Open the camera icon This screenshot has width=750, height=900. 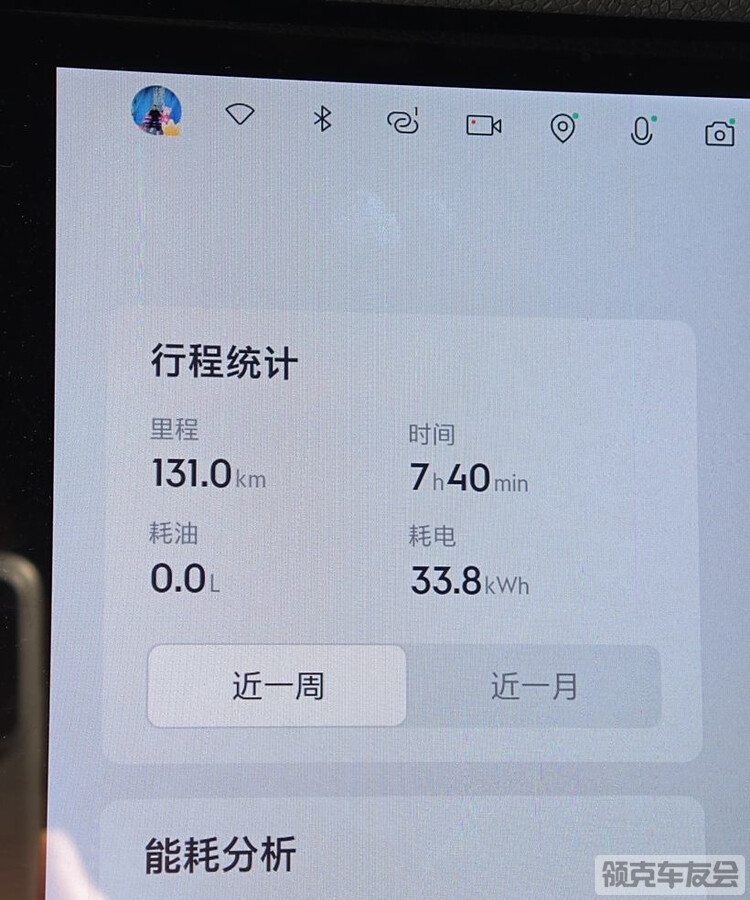[719, 133]
